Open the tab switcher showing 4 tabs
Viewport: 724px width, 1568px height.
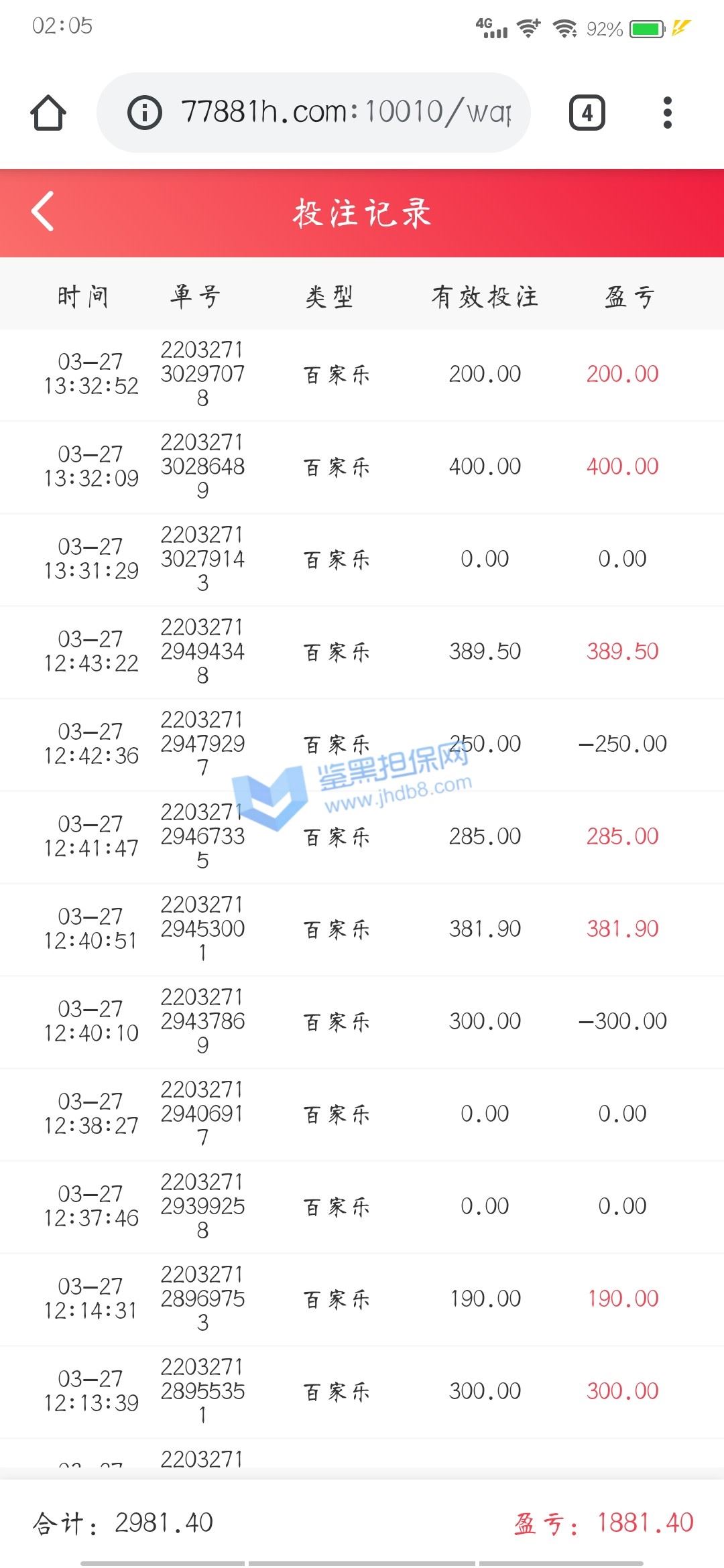[x=587, y=113]
